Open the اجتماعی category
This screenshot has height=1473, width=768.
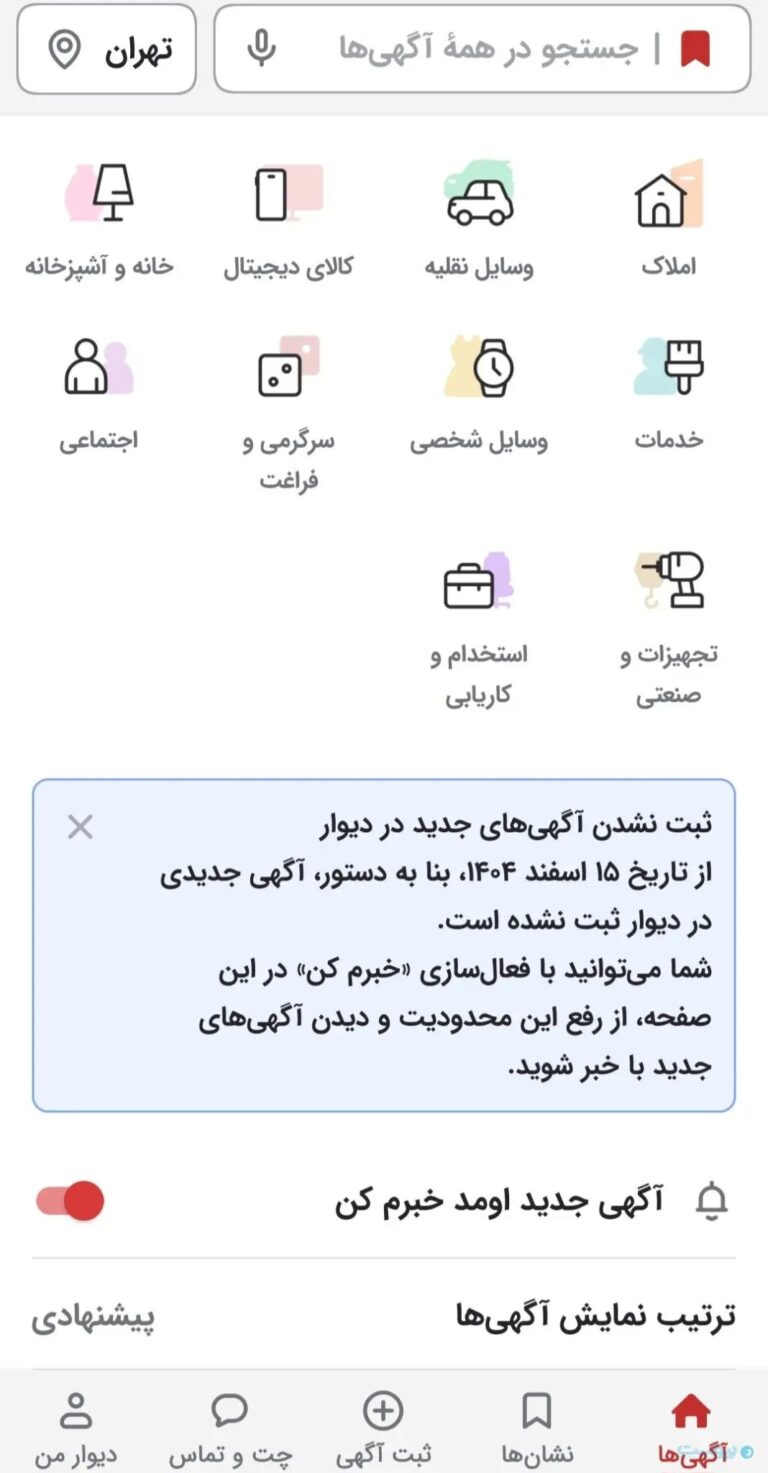99,394
